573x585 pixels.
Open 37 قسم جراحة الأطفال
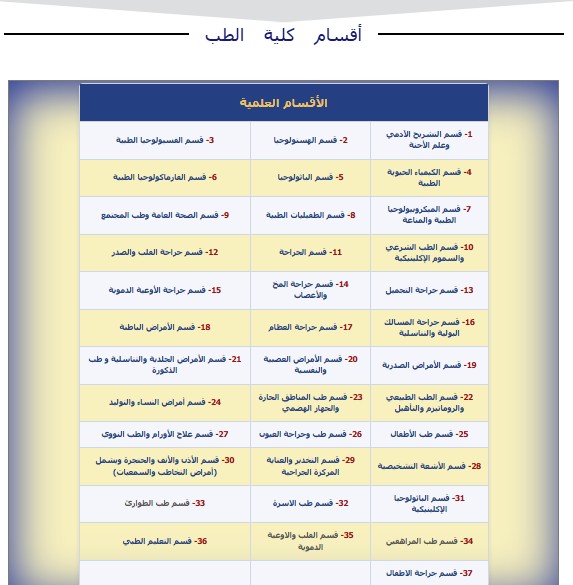coord(429,573)
